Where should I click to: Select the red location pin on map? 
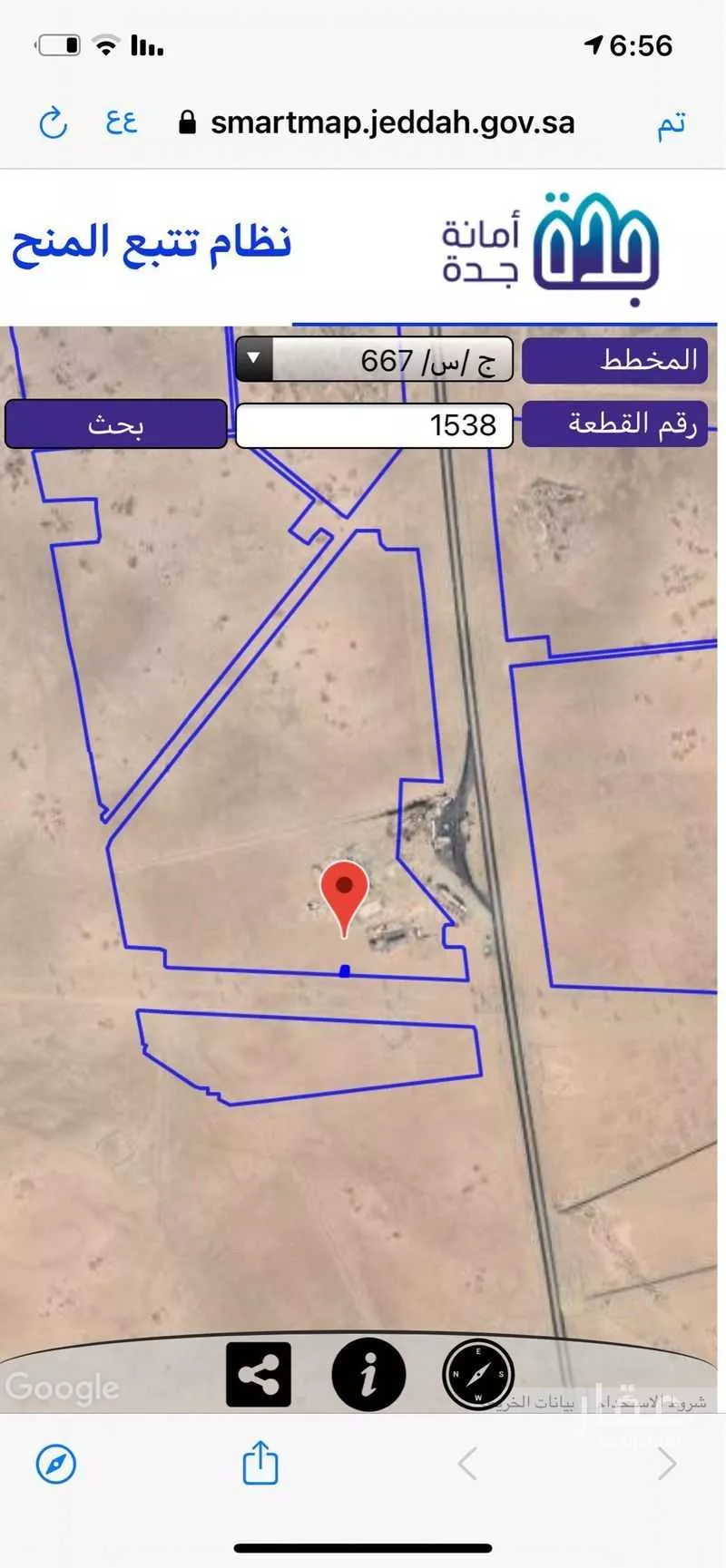click(345, 892)
